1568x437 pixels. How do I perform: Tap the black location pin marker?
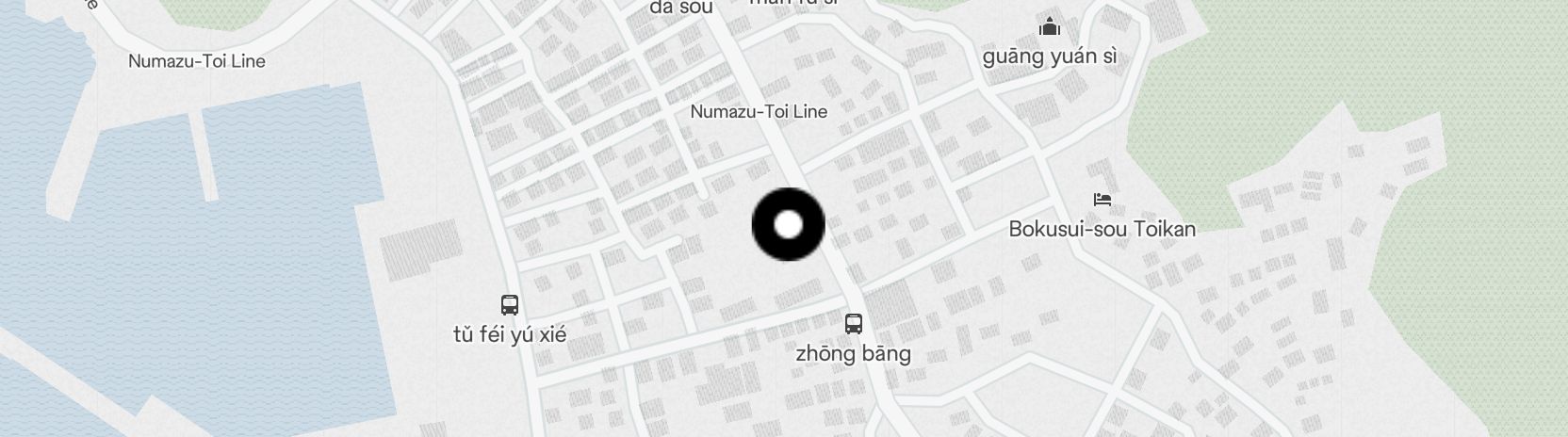(788, 224)
